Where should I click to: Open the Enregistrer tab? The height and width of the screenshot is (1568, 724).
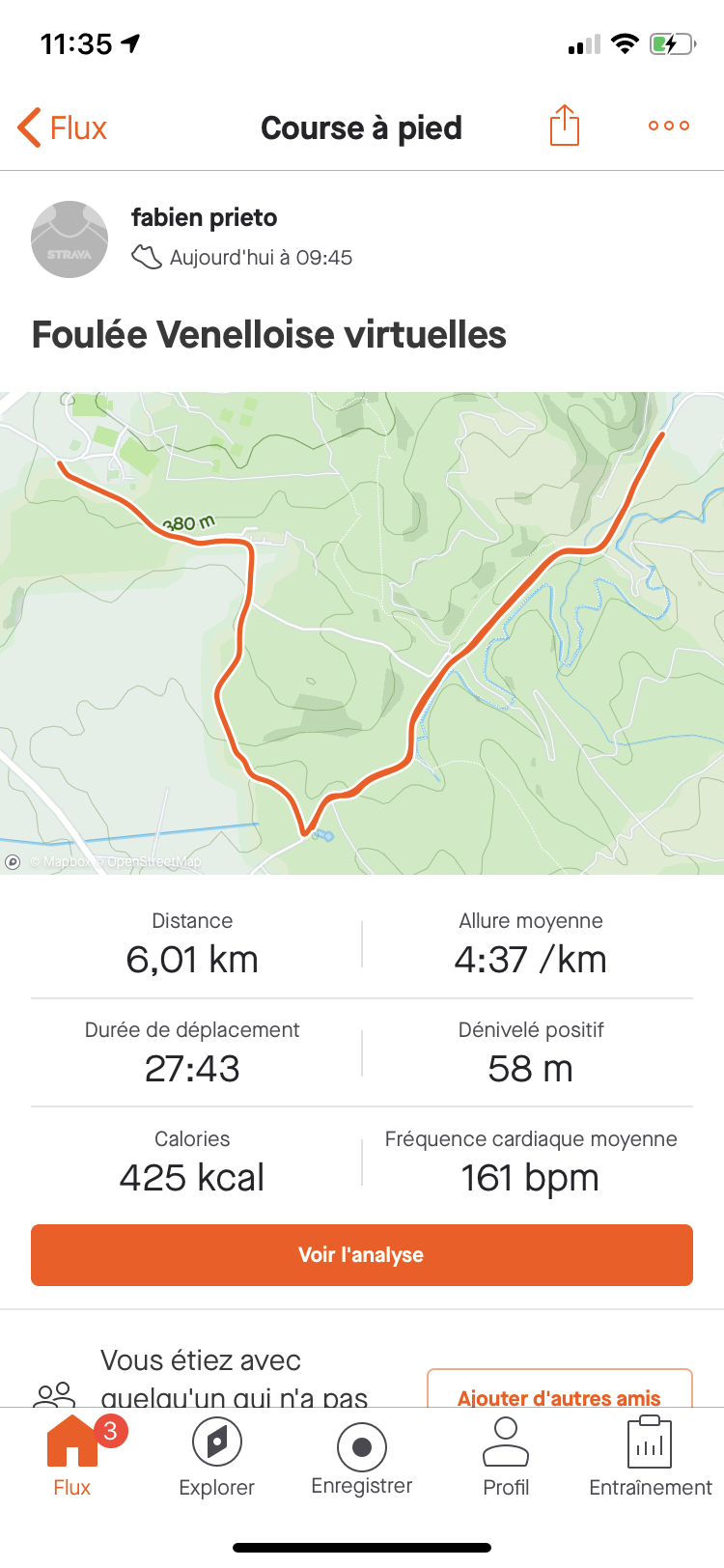[362, 1458]
